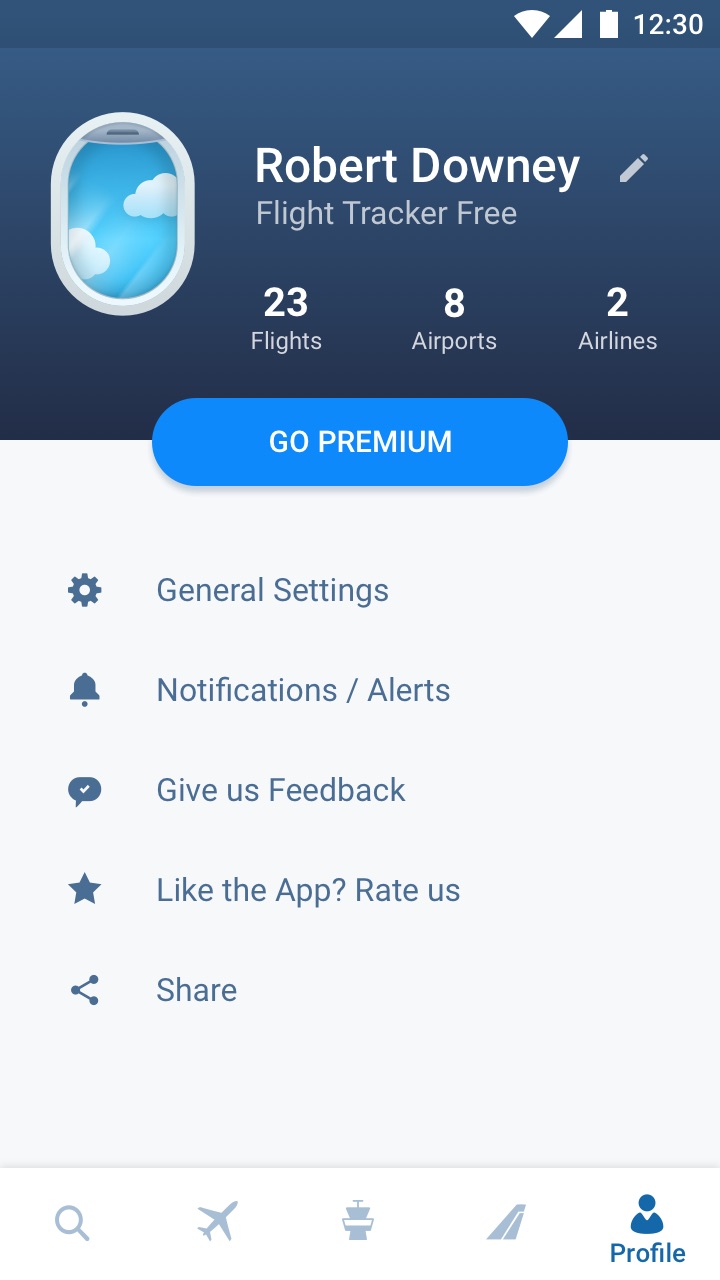Open Notifications / Alerts settings
Viewport: 720px width, 1280px height.
point(303,690)
